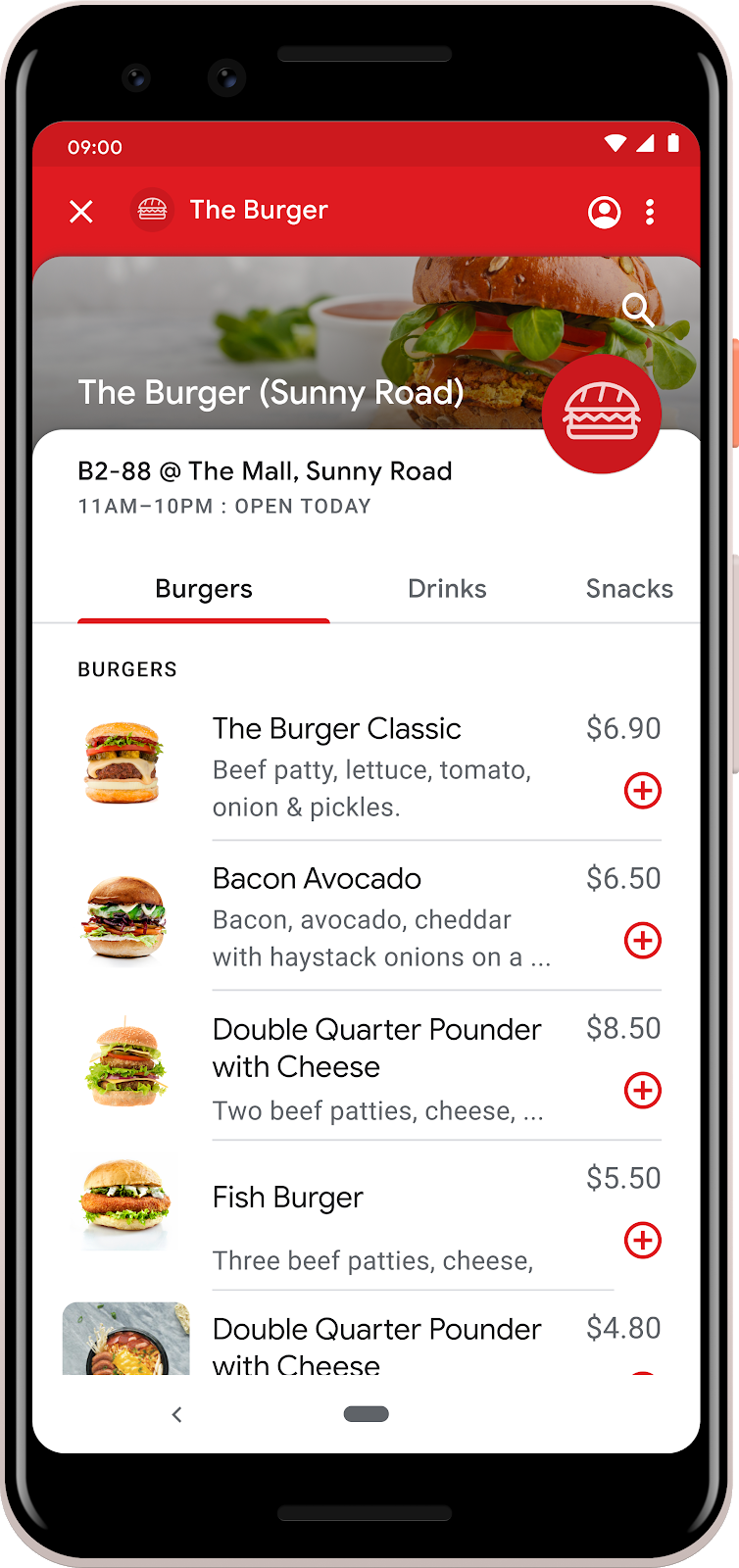Search the restaurant menu
The width and height of the screenshot is (739, 1568).
click(638, 310)
